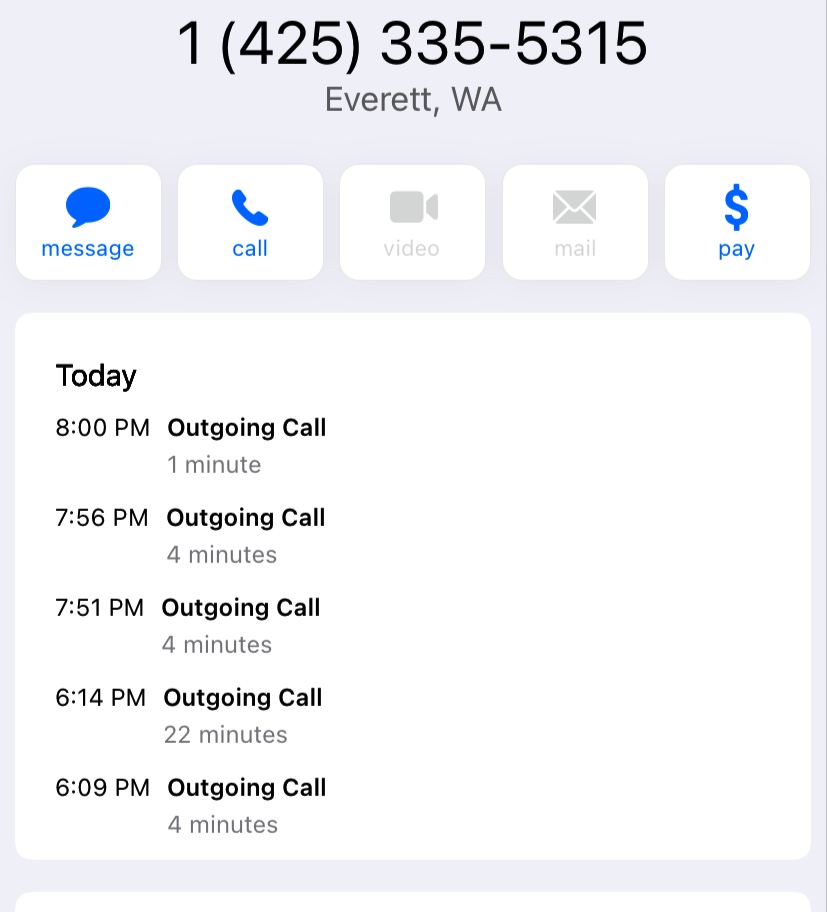Call 1 (425) 335-5315

250,223
